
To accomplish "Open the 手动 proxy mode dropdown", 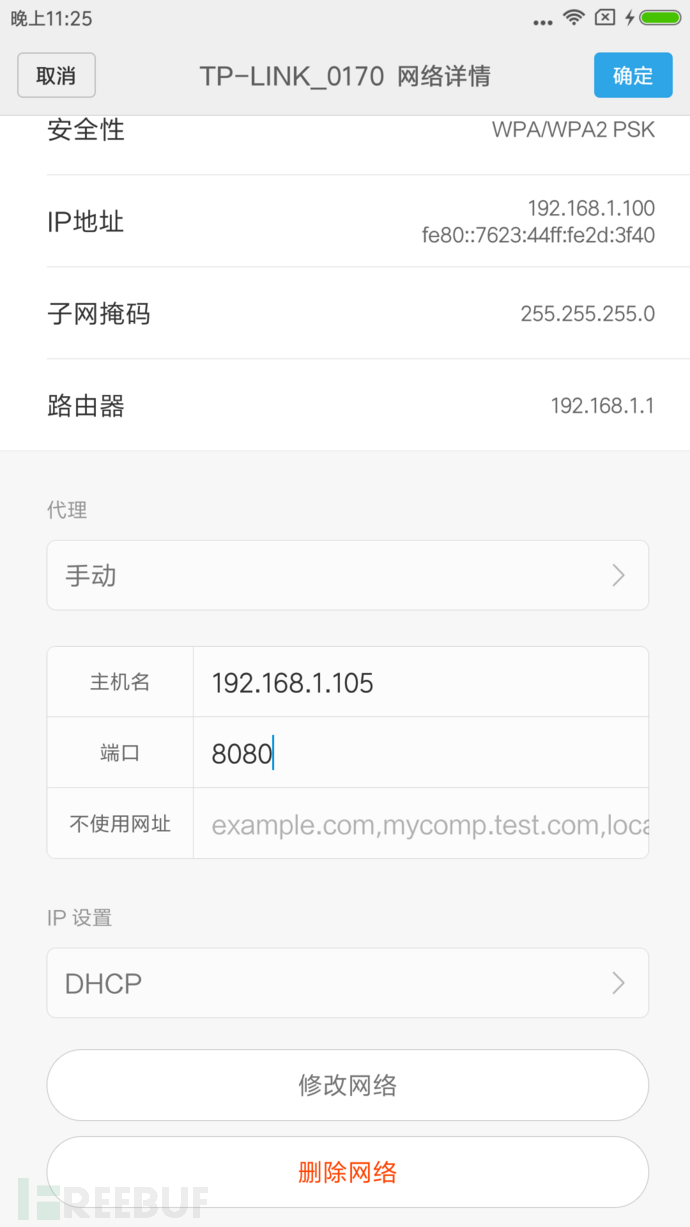I will pos(347,575).
